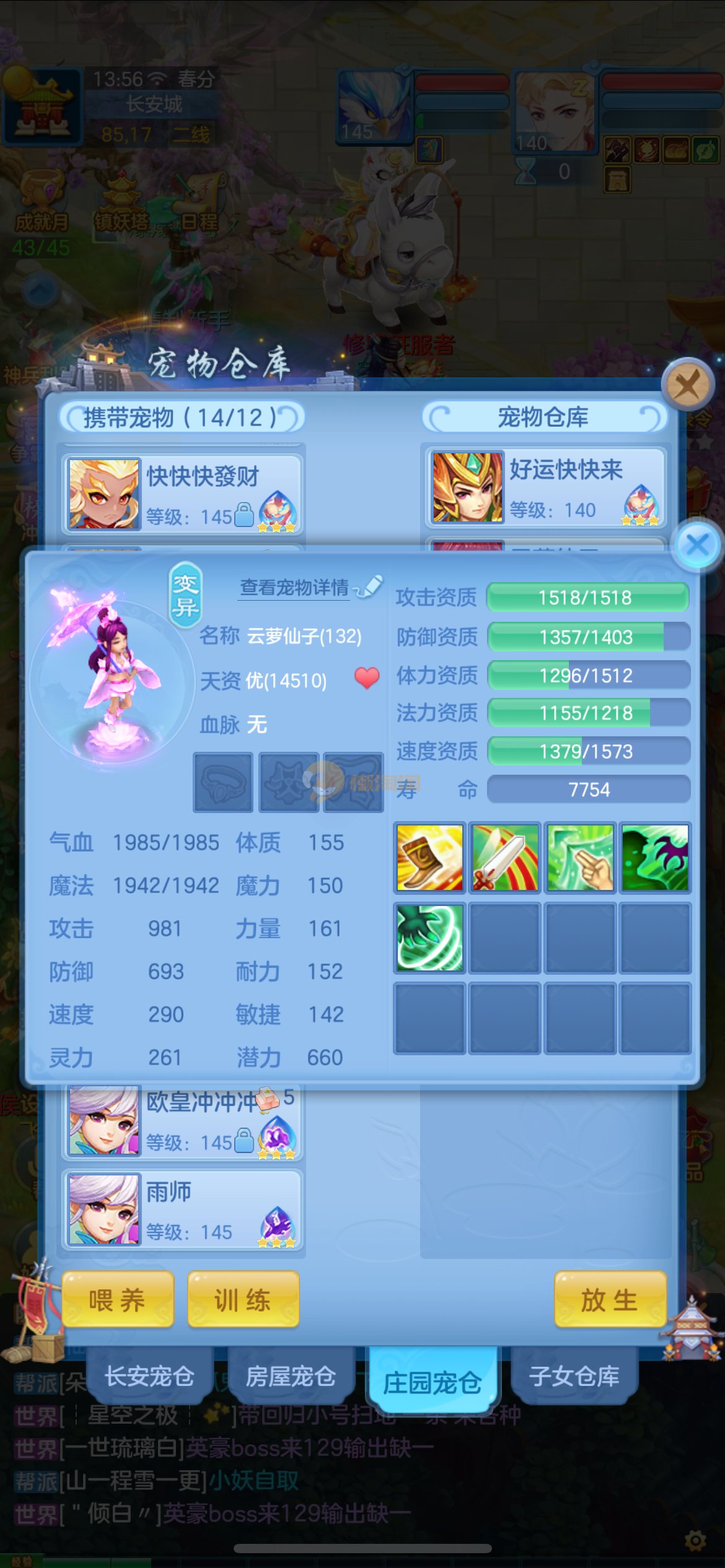Image resolution: width=725 pixels, height=1568 pixels.
Task: Switch to 长安宠仓 tab
Action: 149,1376
